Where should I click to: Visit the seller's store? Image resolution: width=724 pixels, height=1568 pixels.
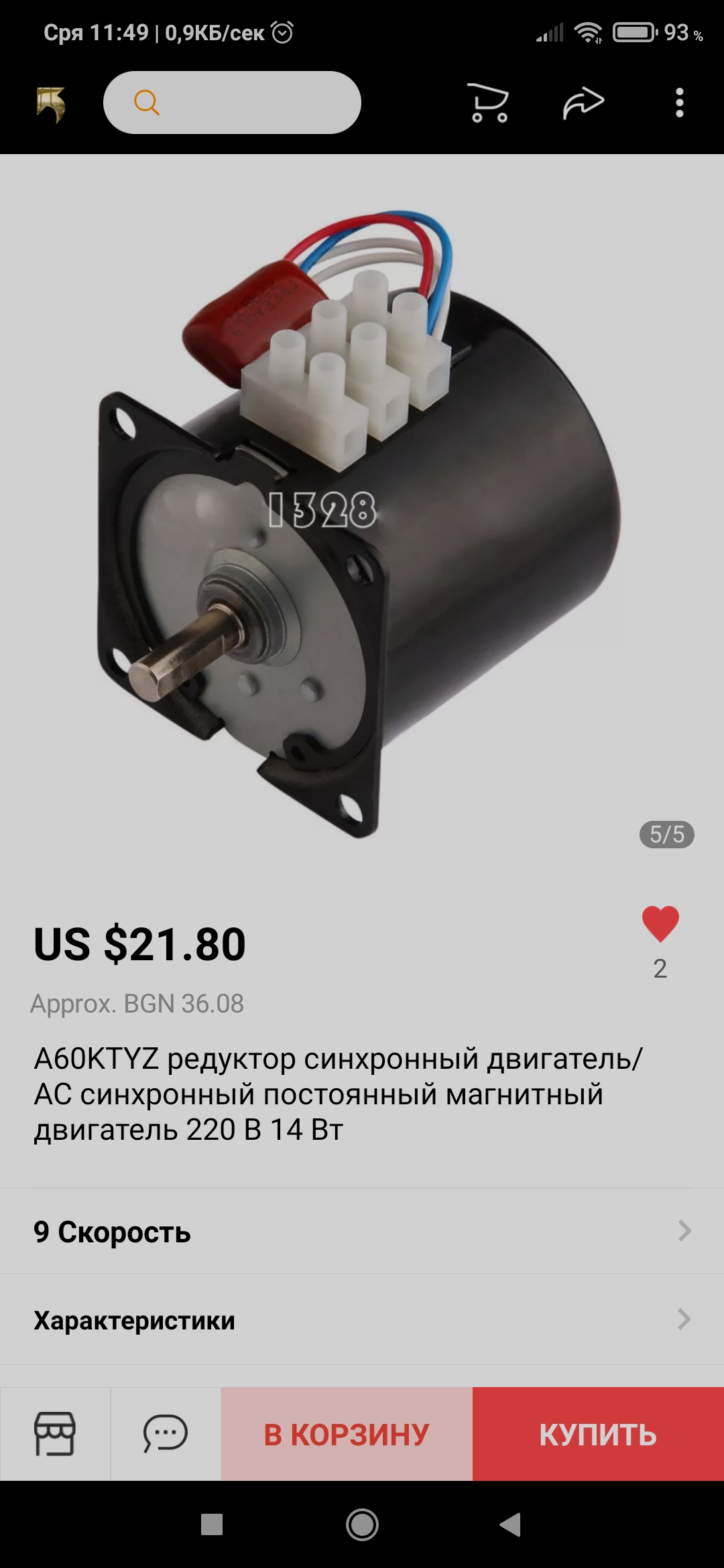(55, 1434)
